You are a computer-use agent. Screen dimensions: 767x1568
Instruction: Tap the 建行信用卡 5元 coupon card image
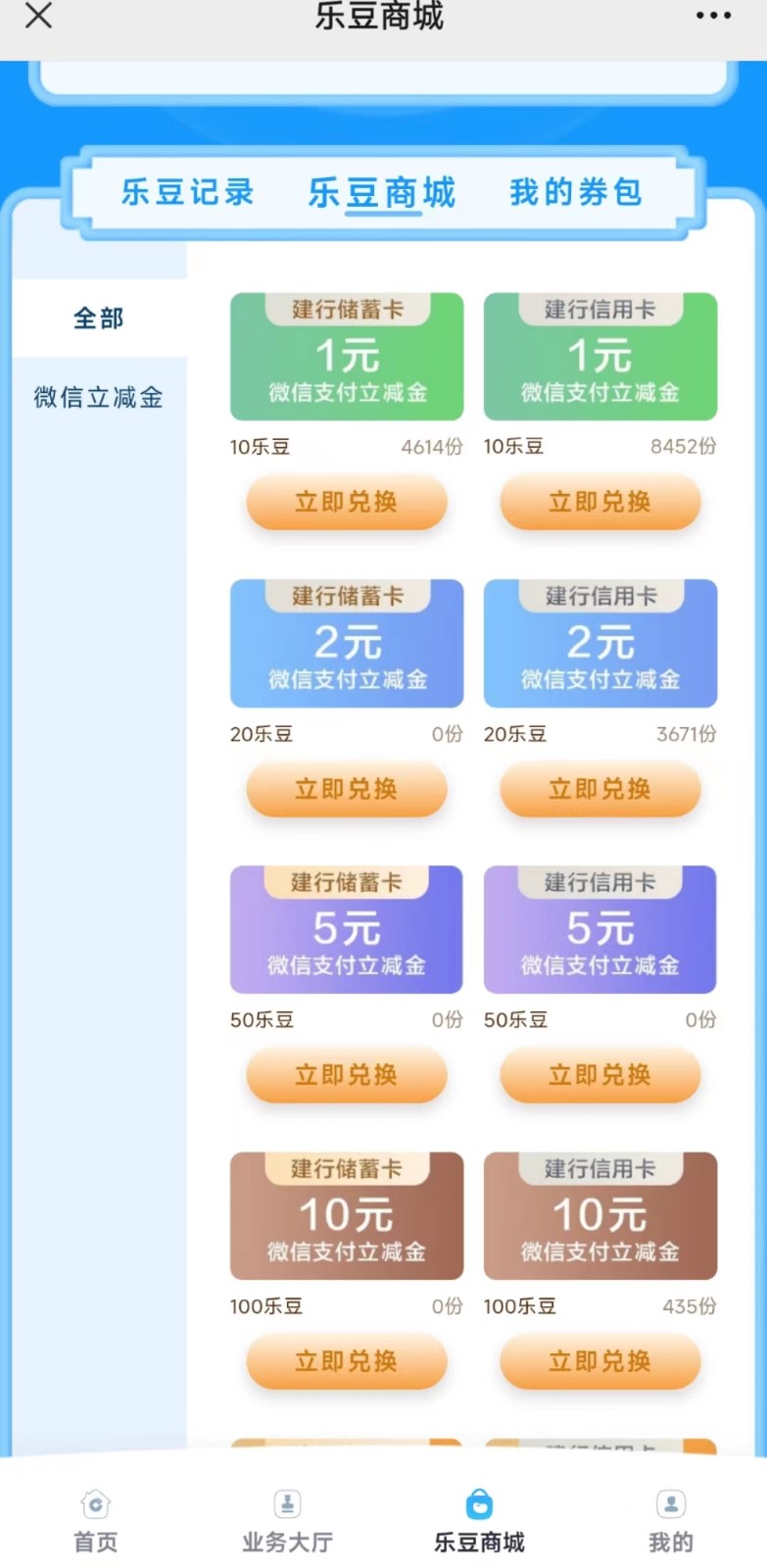point(599,929)
